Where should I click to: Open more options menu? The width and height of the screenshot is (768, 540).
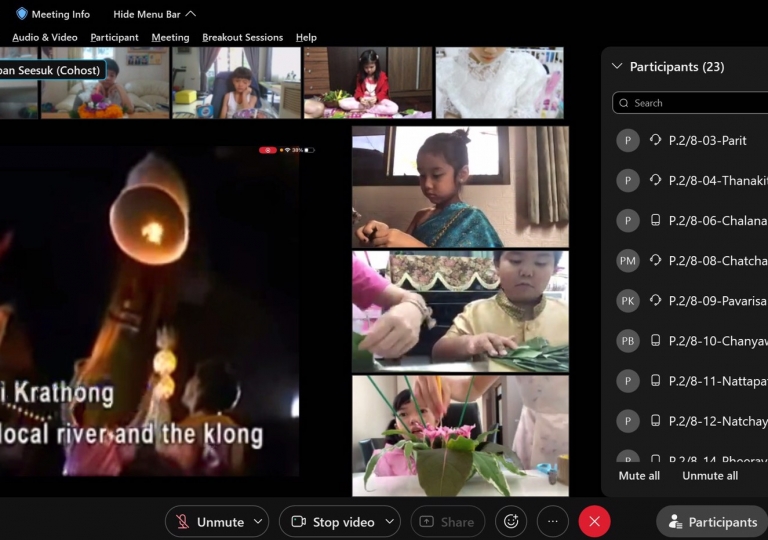click(552, 522)
